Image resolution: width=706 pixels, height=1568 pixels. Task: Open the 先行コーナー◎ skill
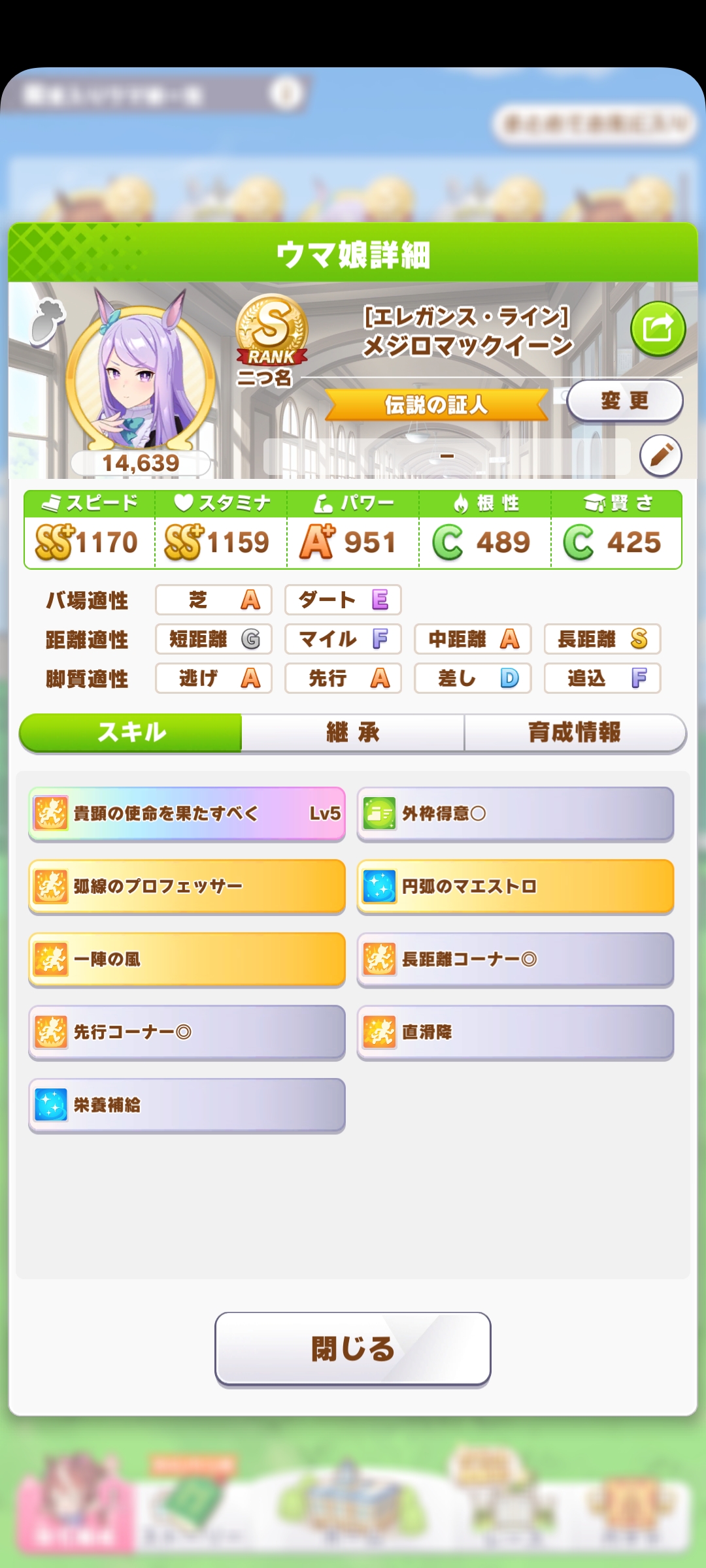pyautogui.click(x=187, y=1032)
